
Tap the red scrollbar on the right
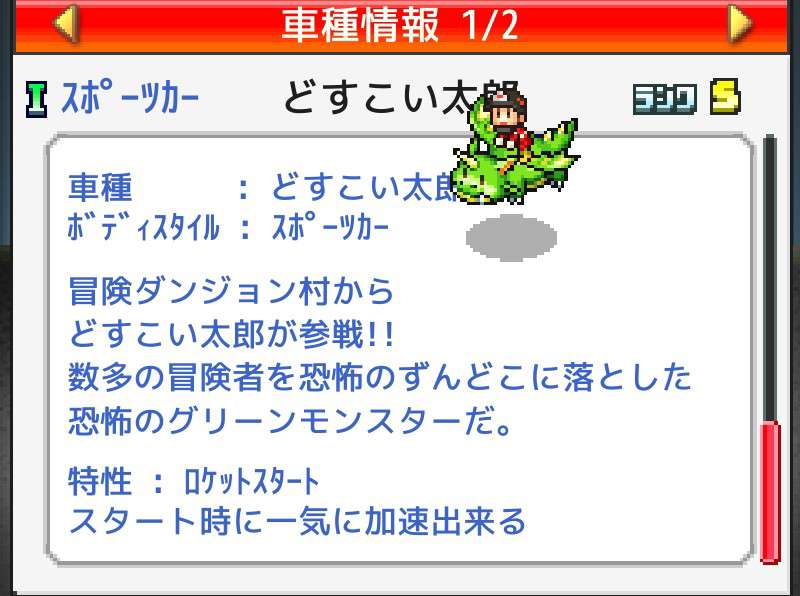tap(769, 490)
